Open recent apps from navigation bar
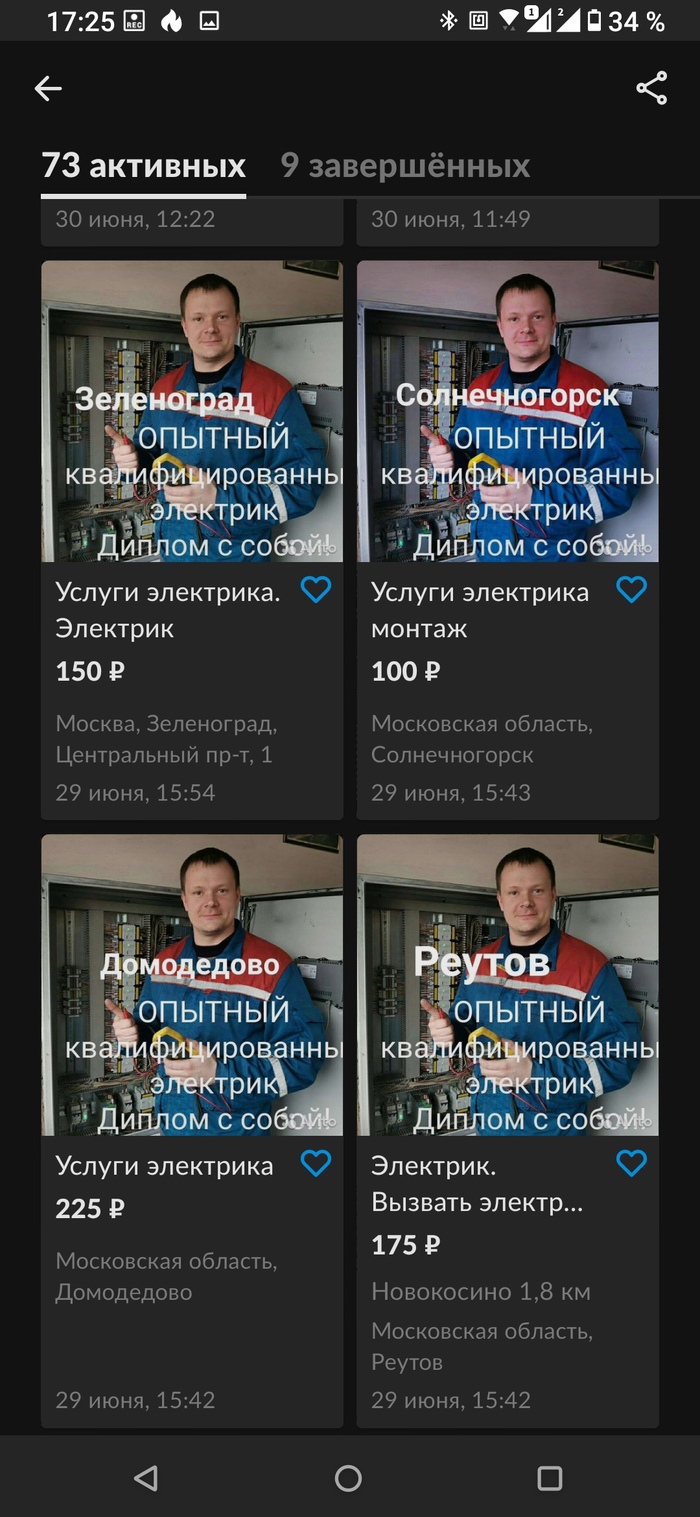Image resolution: width=700 pixels, height=1517 pixels. point(549,1478)
